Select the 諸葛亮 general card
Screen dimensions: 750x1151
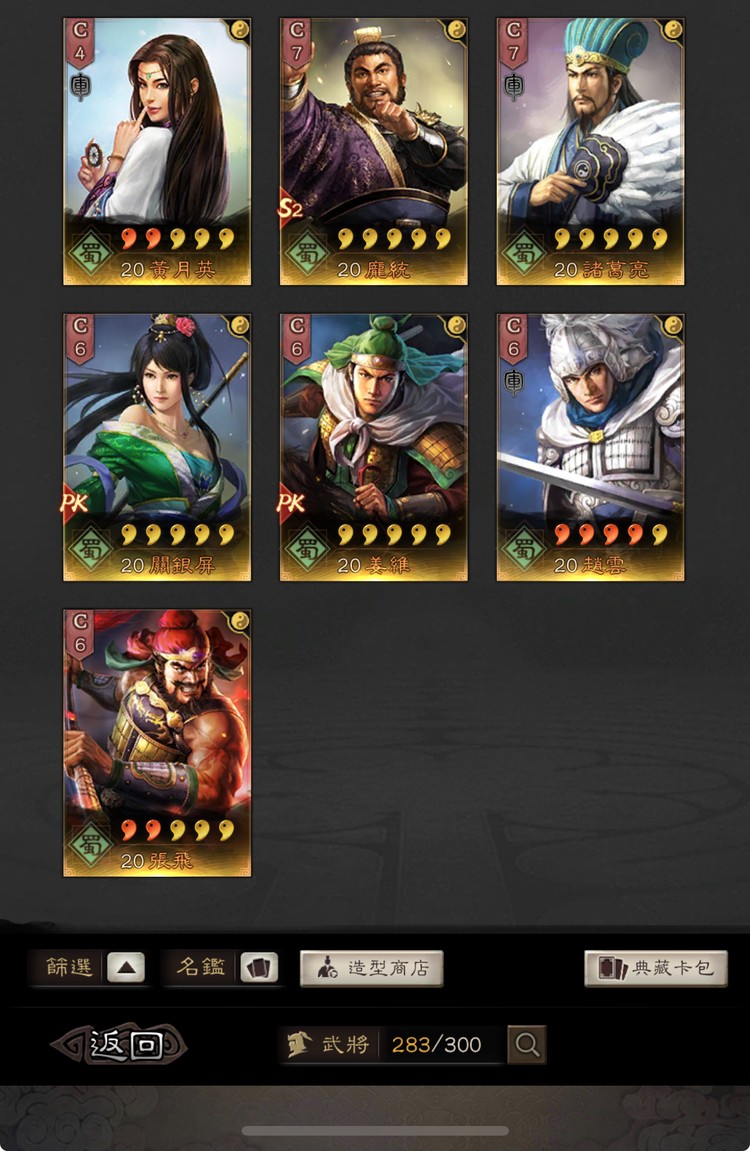590,151
